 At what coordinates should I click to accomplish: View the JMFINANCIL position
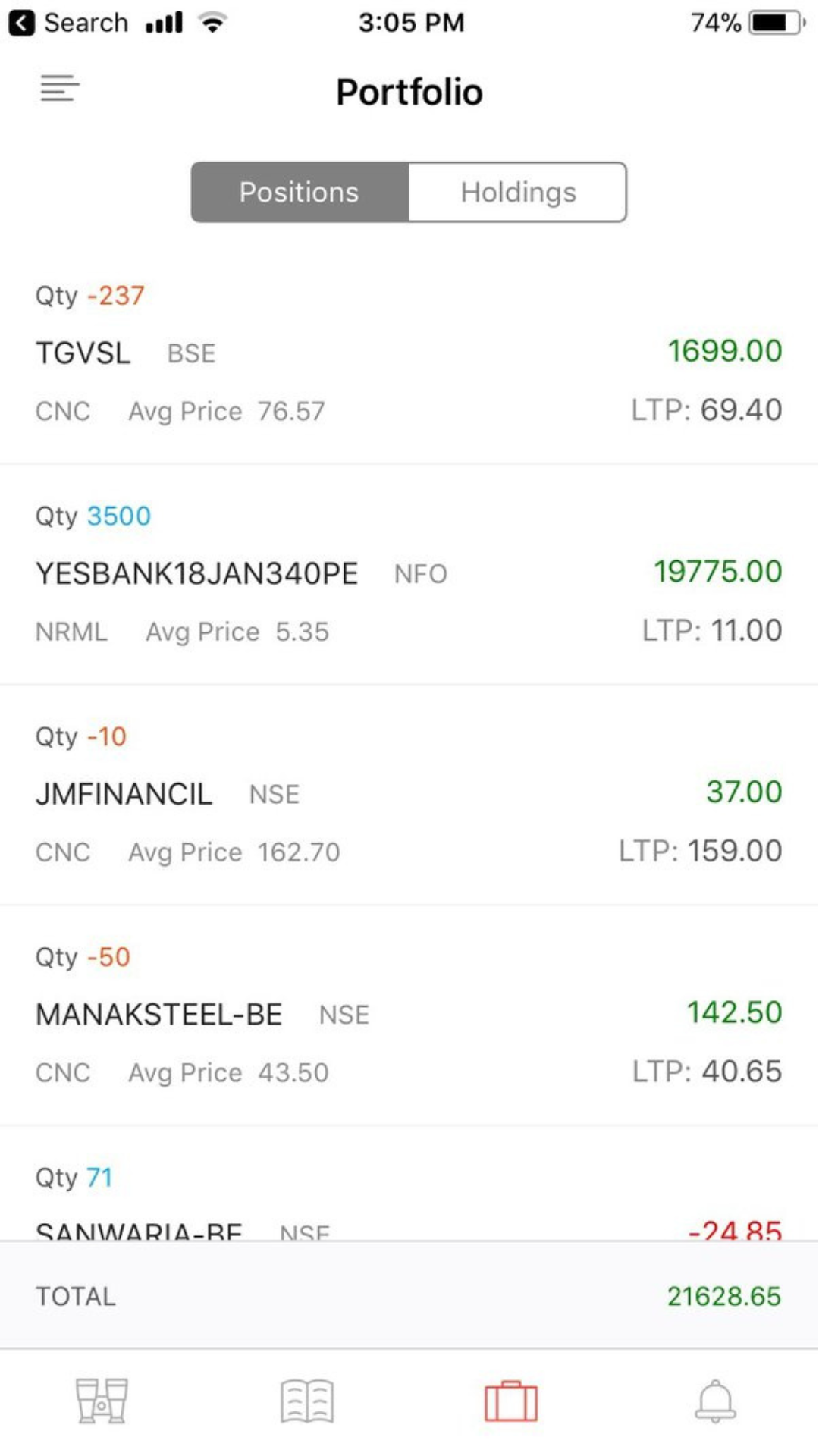(x=409, y=794)
